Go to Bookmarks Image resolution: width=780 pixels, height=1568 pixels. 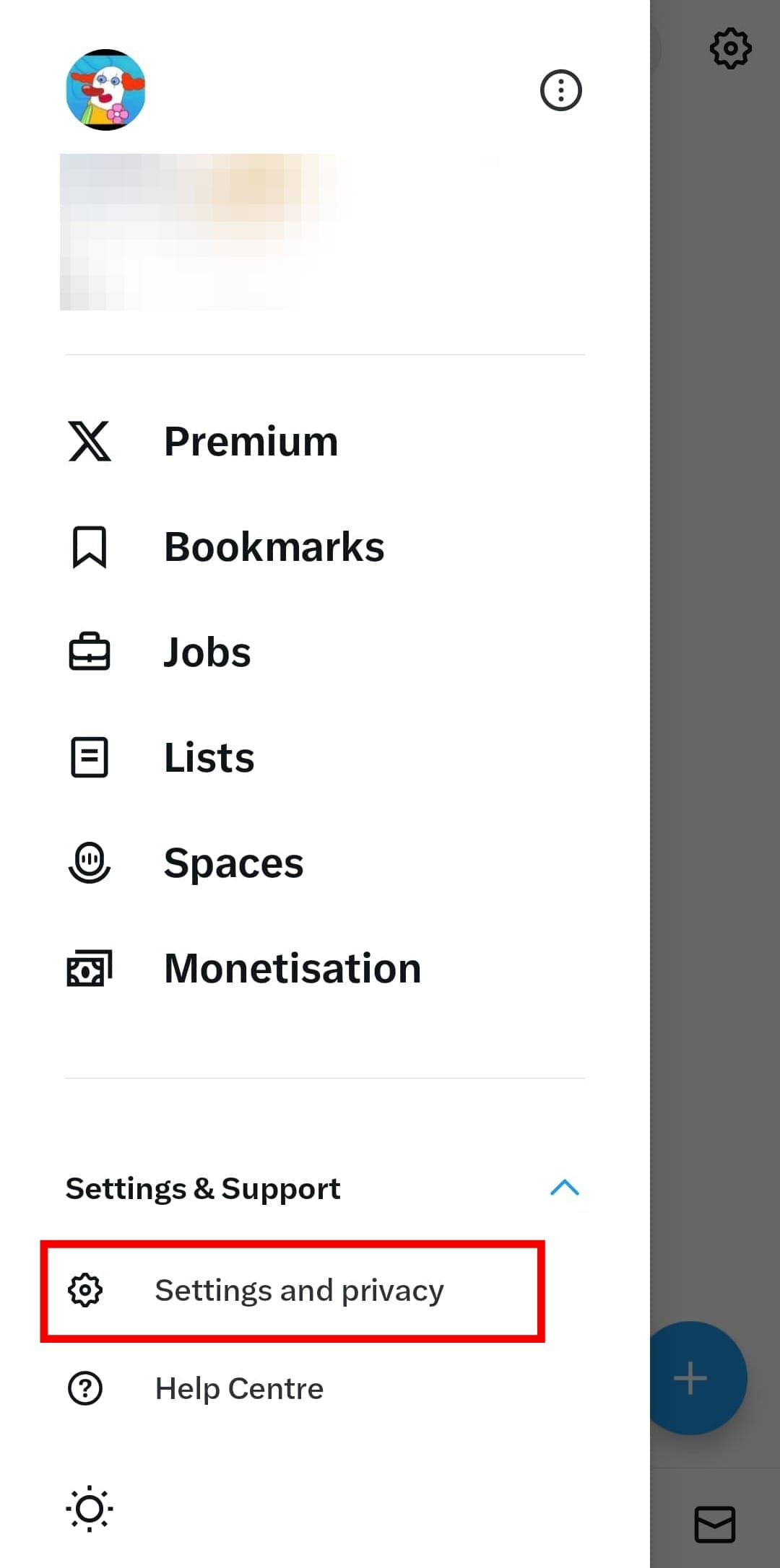click(x=273, y=546)
